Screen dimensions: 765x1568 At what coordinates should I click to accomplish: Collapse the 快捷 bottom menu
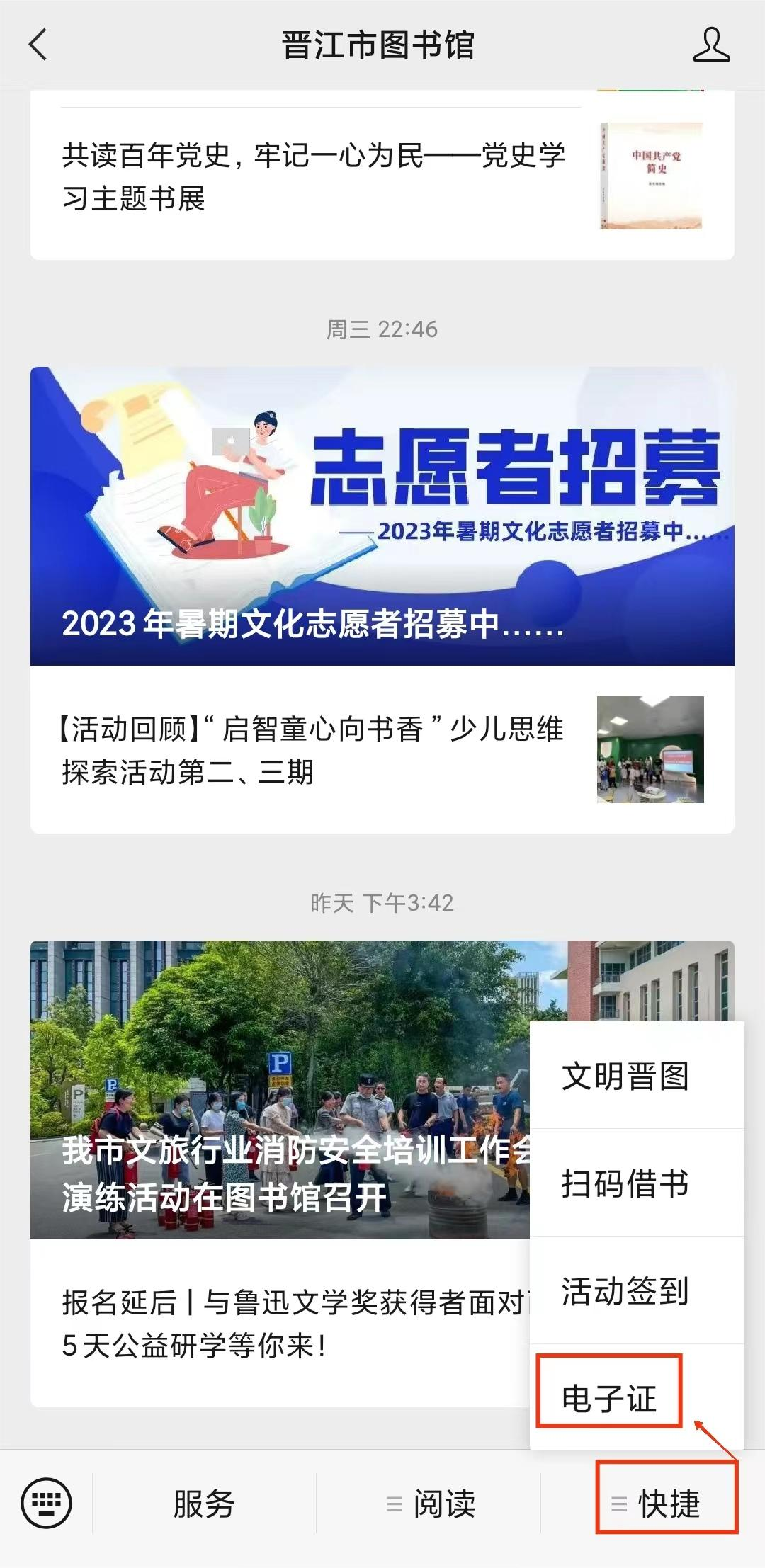656,1504
